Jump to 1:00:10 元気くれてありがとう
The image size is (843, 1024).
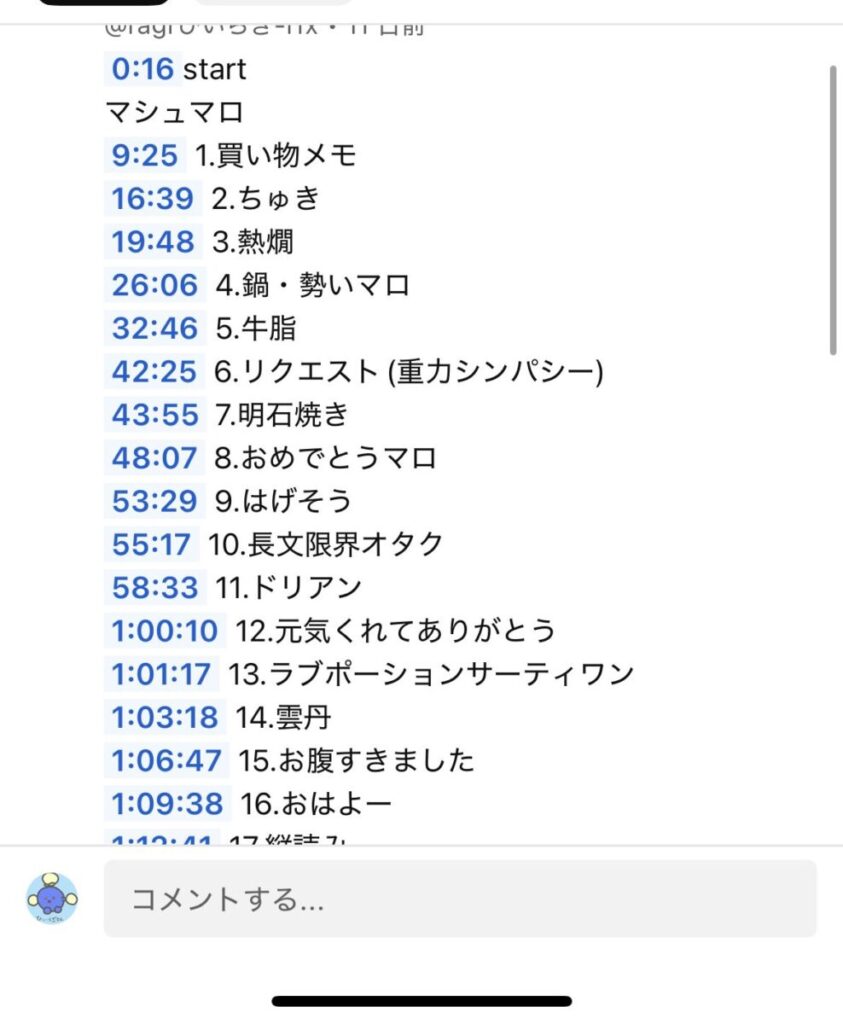tap(165, 631)
